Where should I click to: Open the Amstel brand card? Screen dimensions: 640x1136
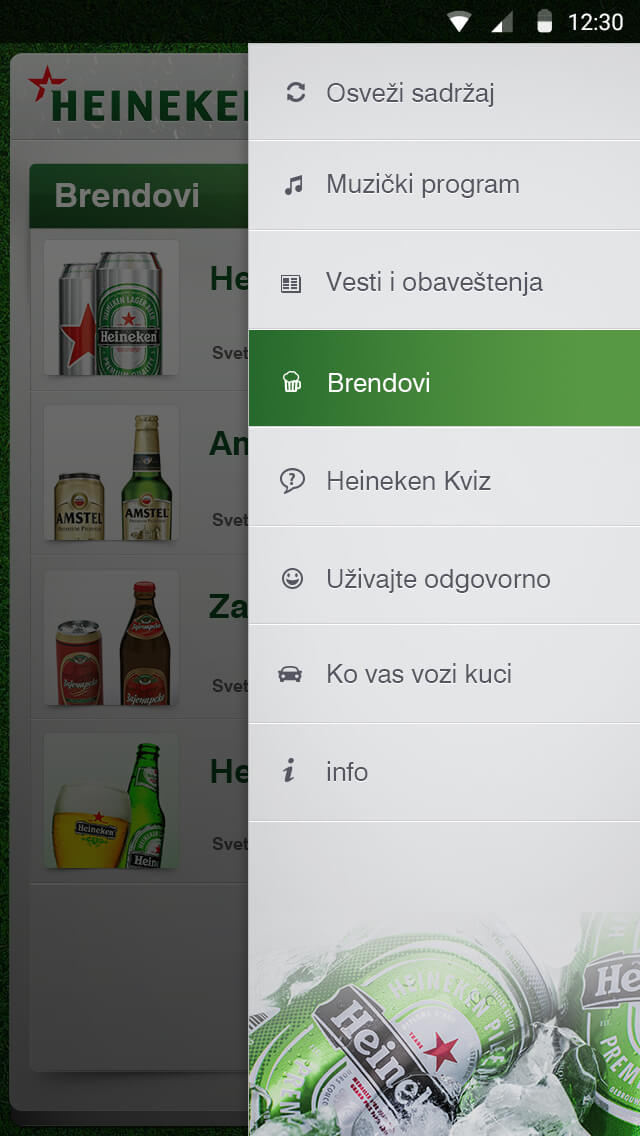coord(139,473)
